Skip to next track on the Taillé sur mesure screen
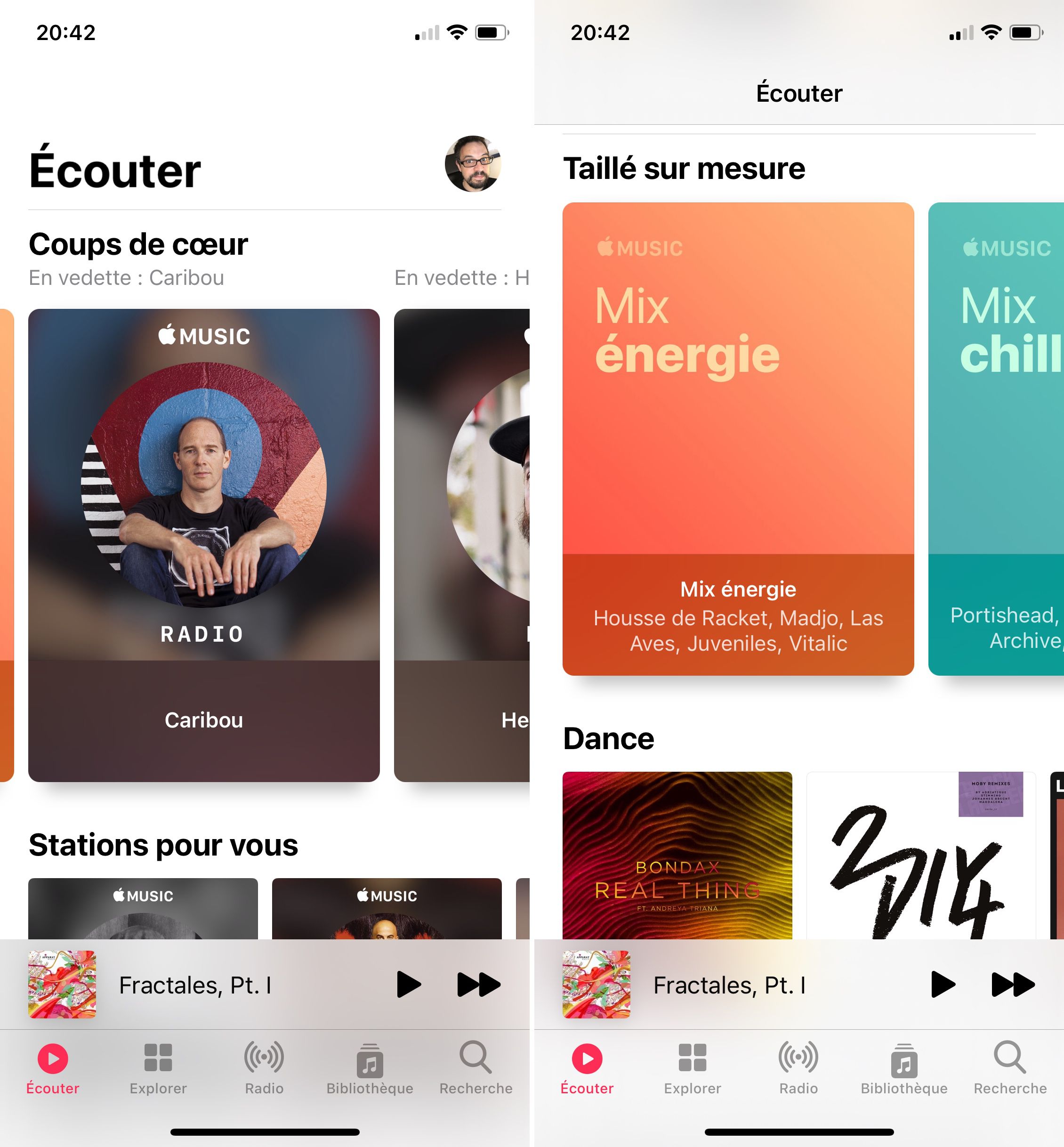This screenshot has width=1064, height=1147. [x=1013, y=984]
